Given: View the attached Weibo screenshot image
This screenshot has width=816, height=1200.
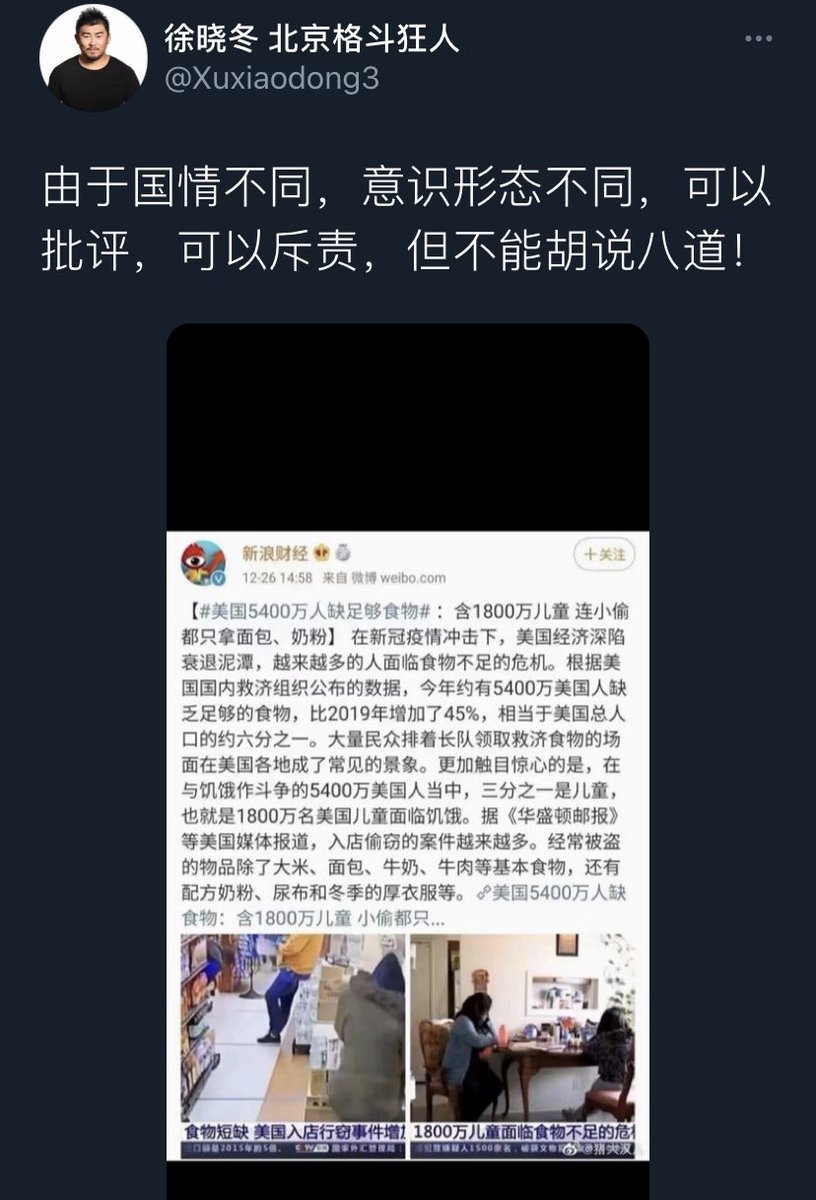Looking at the screenshot, I should click(x=407, y=760).
